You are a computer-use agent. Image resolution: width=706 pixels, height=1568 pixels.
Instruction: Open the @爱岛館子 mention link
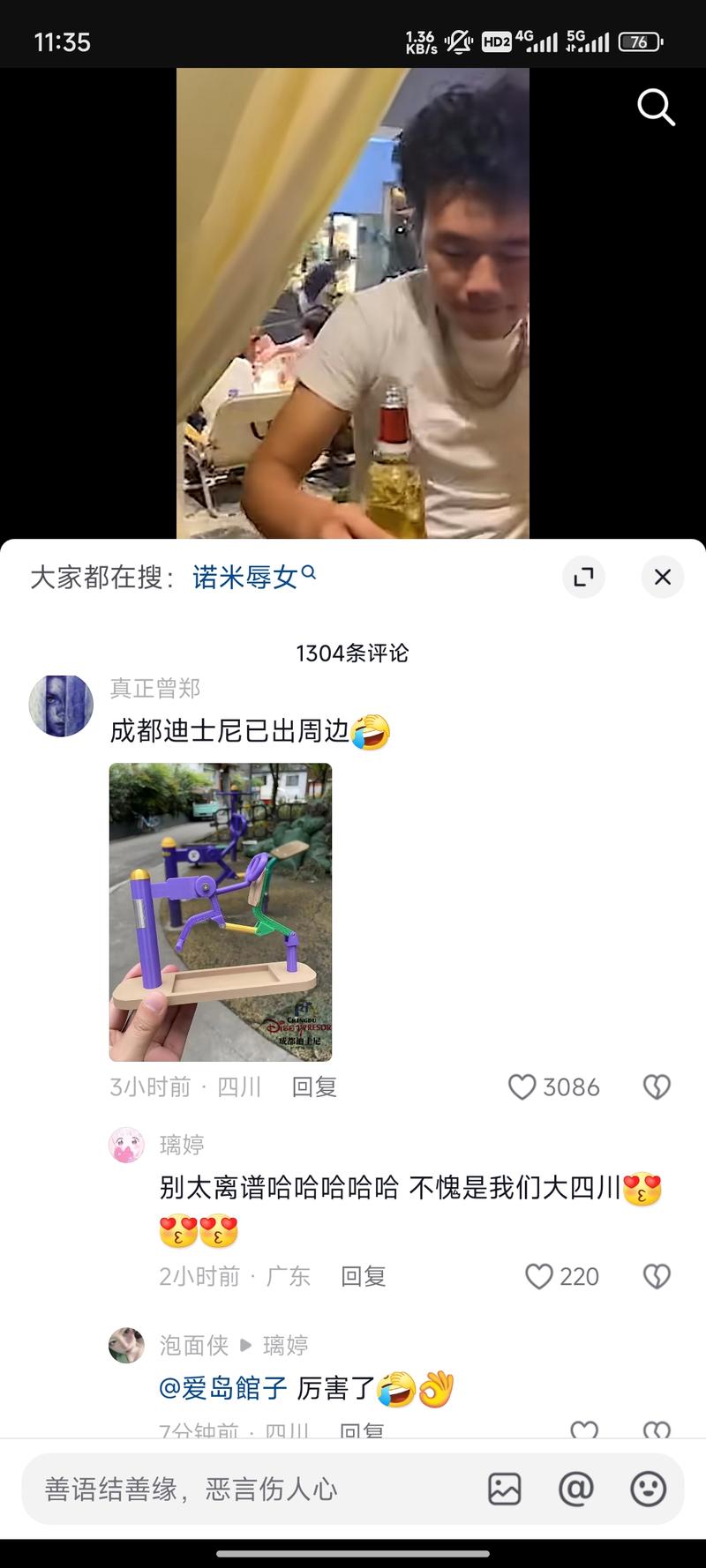[220, 1387]
